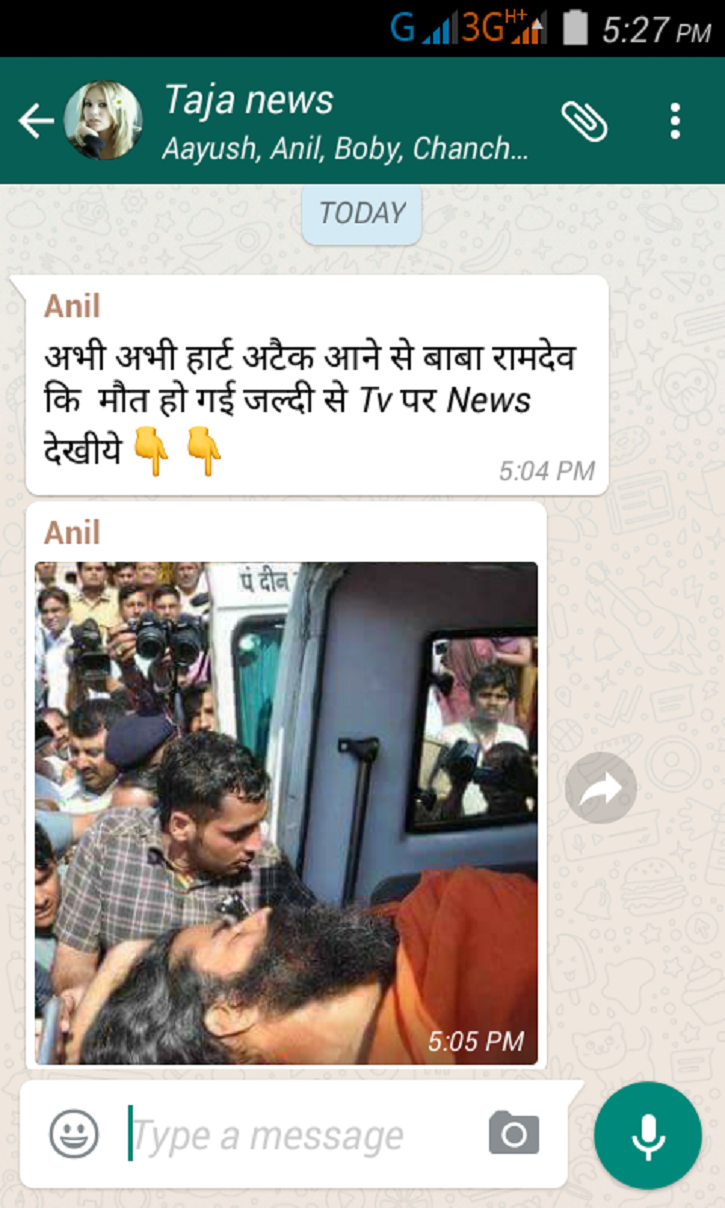This screenshot has height=1208, width=725.
Task: Focus the Type a message field
Action: coord(300,1135)
